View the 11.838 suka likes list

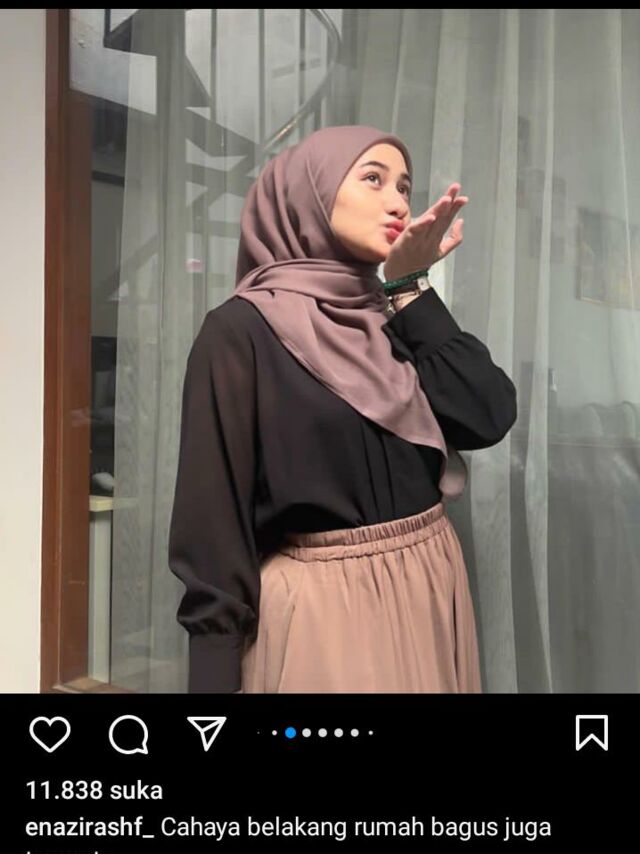(94, 790)
